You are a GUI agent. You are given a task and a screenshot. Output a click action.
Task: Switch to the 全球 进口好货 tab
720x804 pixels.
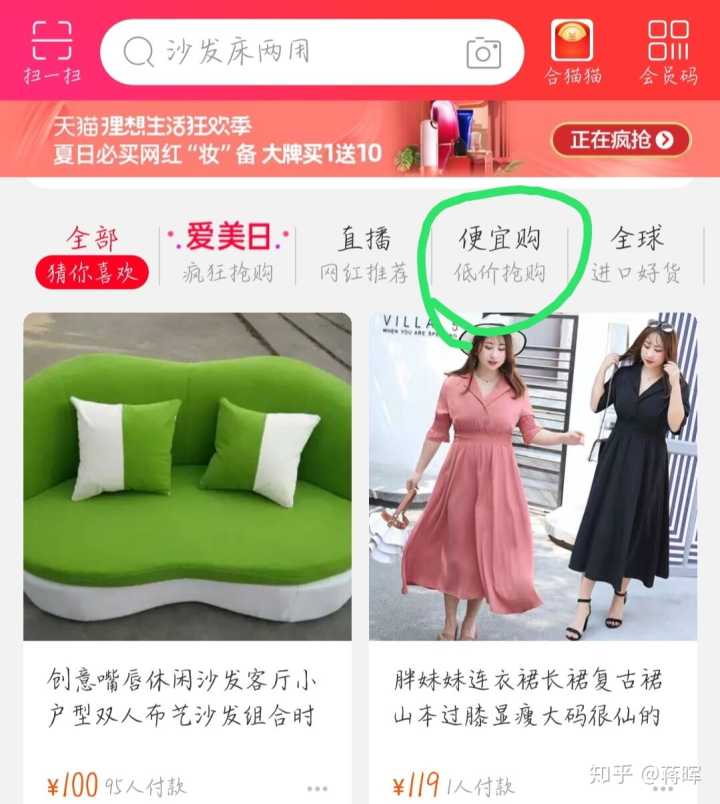[x=636, y=254]
